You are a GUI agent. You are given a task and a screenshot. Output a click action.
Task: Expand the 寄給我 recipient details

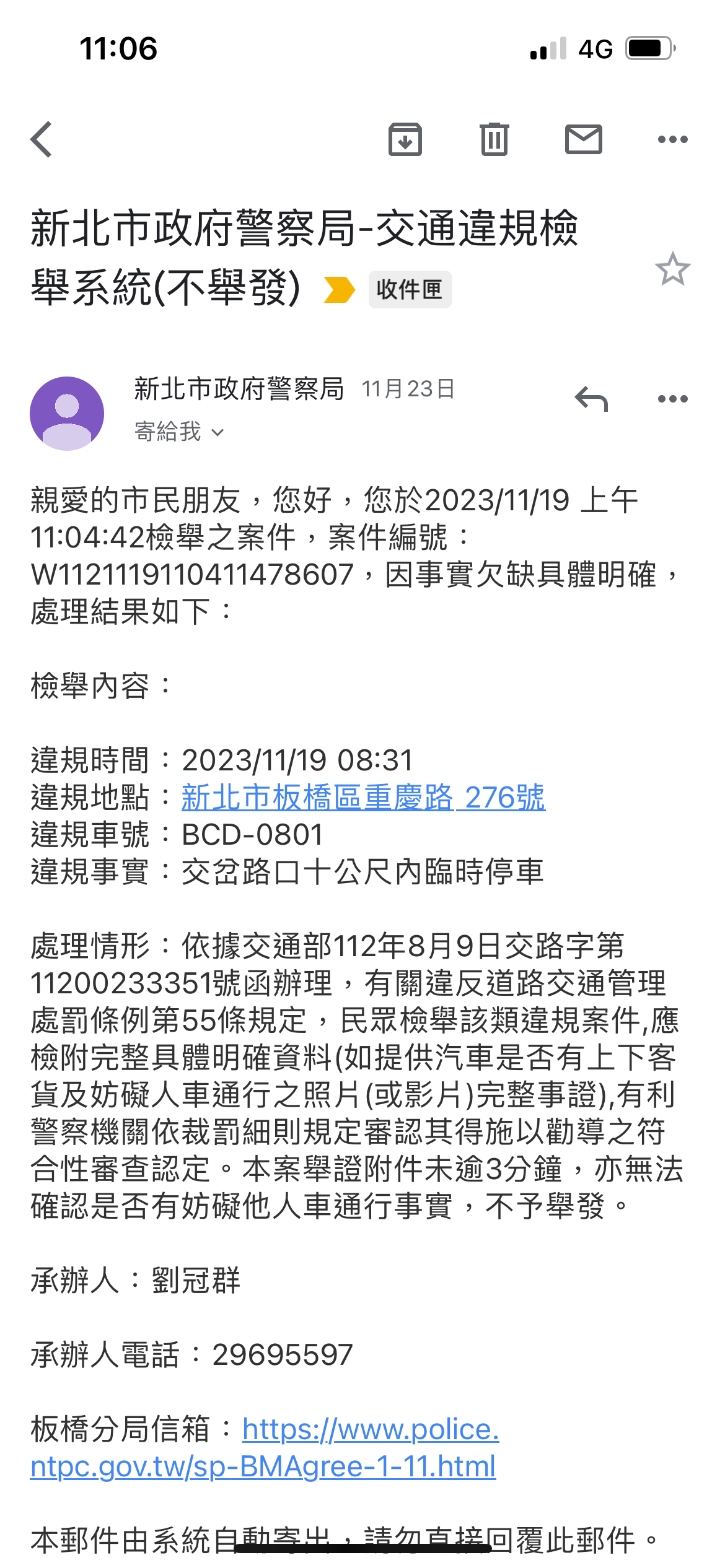point(179,432)
